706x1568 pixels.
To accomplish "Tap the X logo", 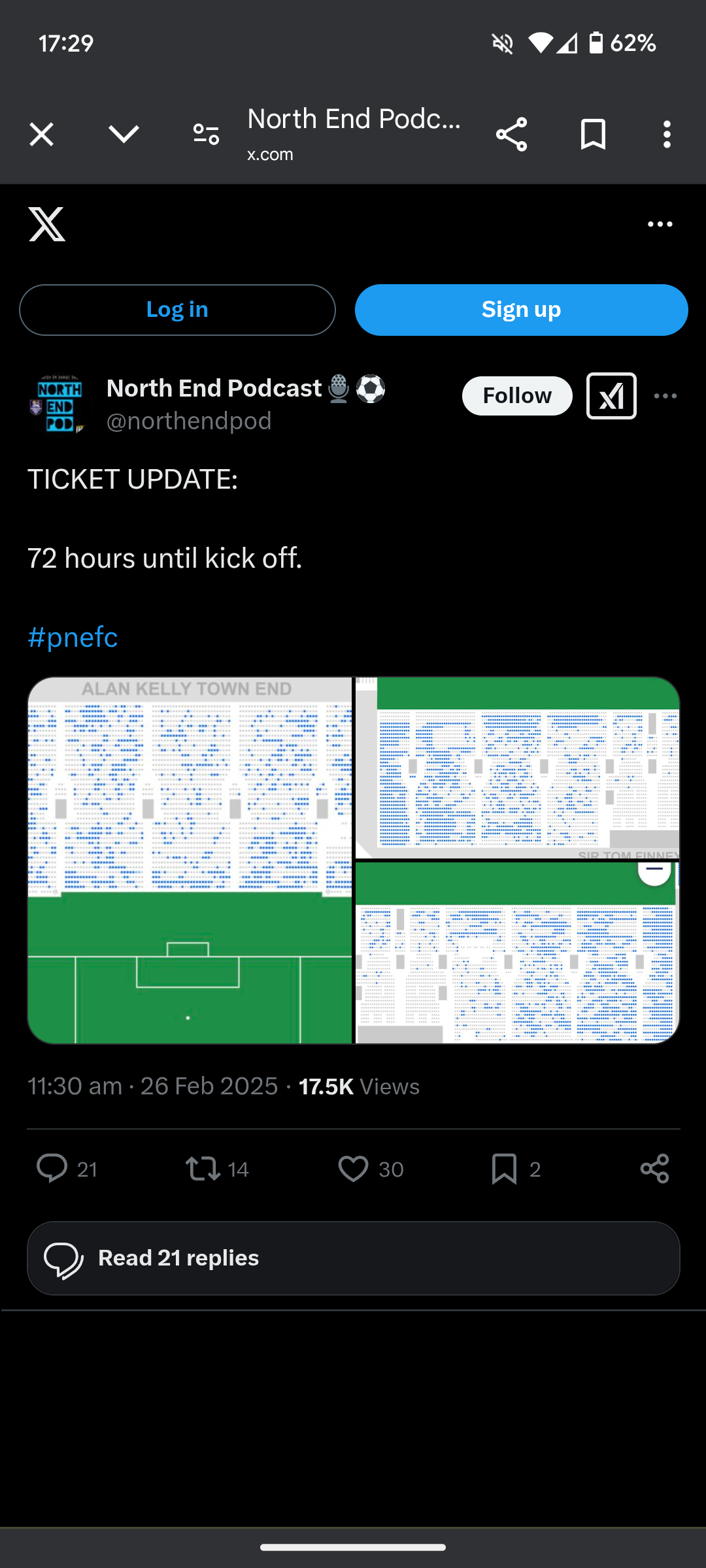I will coord(47,224).
